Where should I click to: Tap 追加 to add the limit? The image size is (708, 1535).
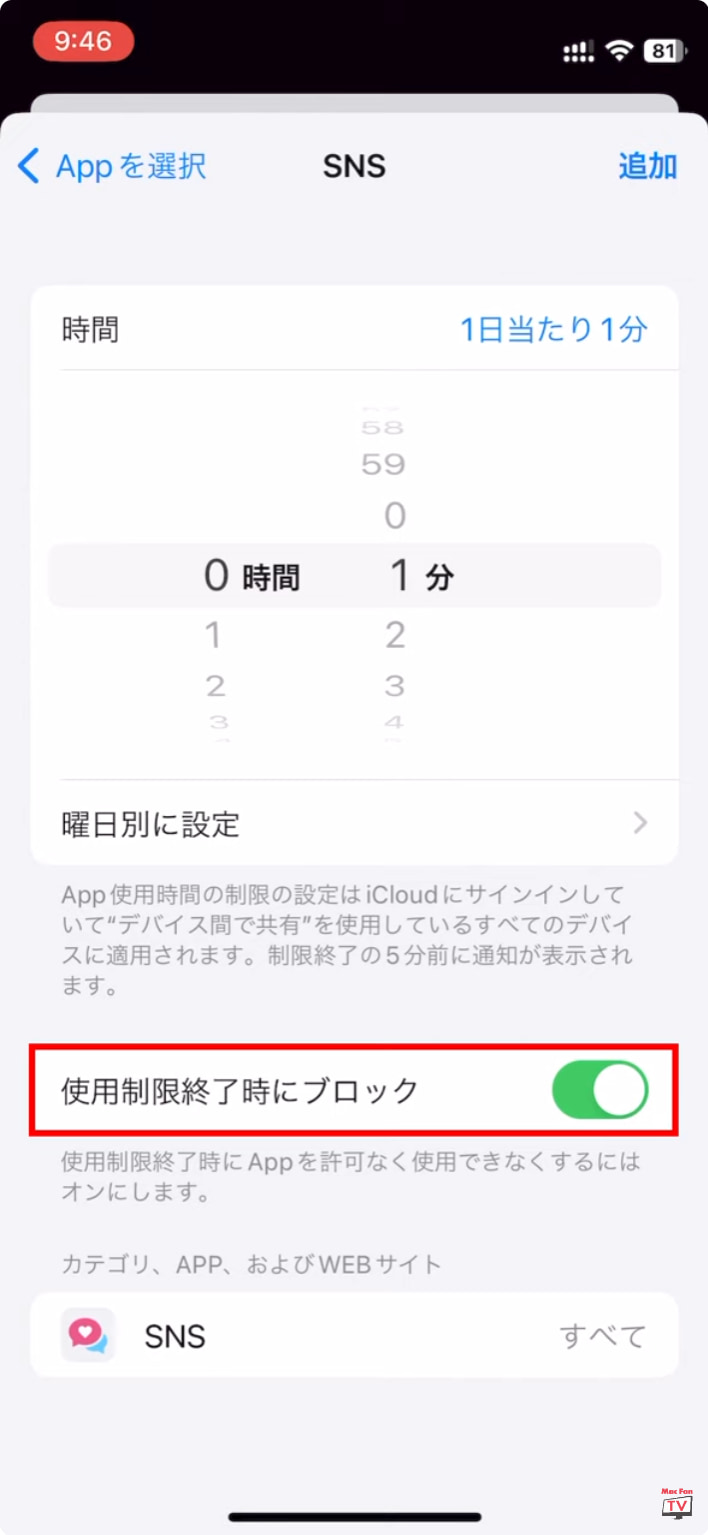pyautogui.click(x=648, y=166)
